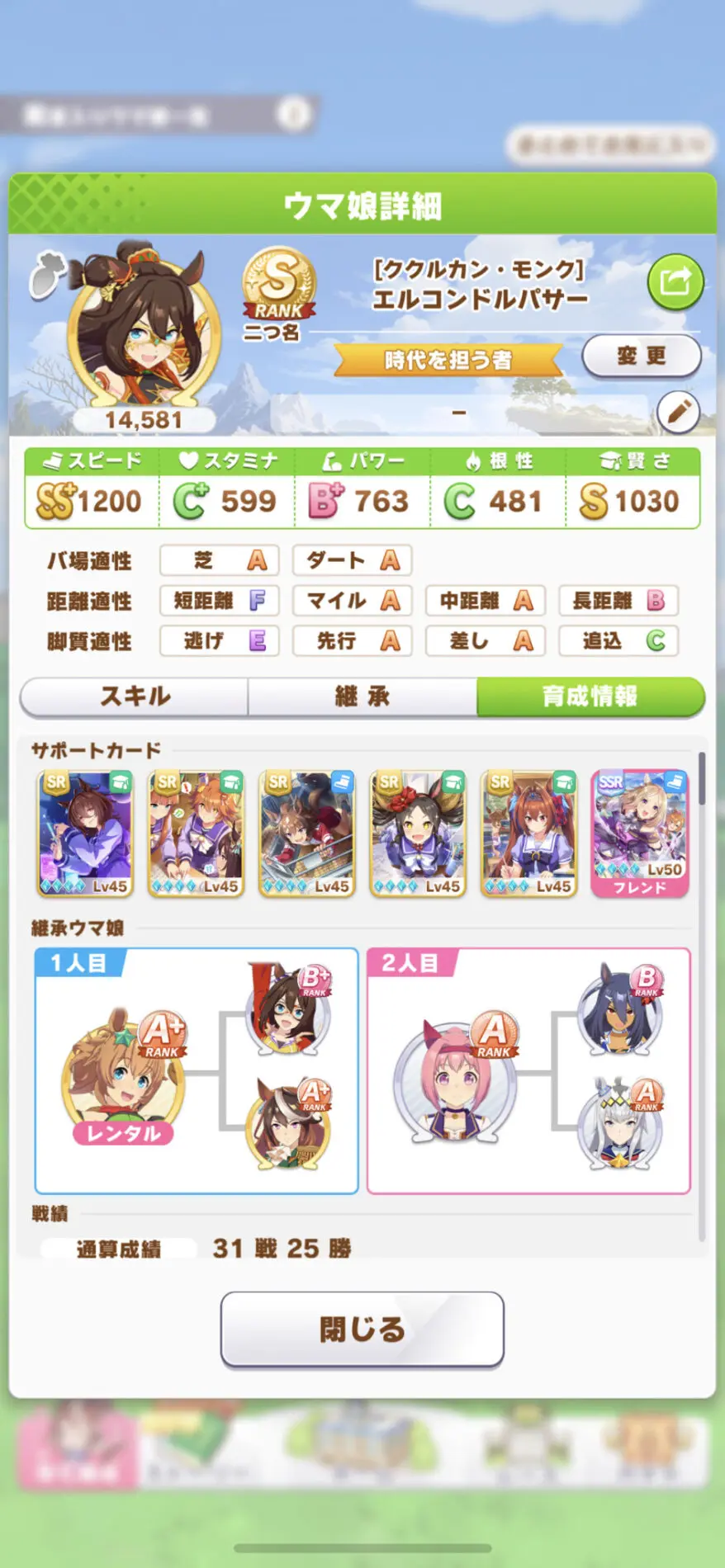Close dialog with 閉じる button

(362, 1329)
